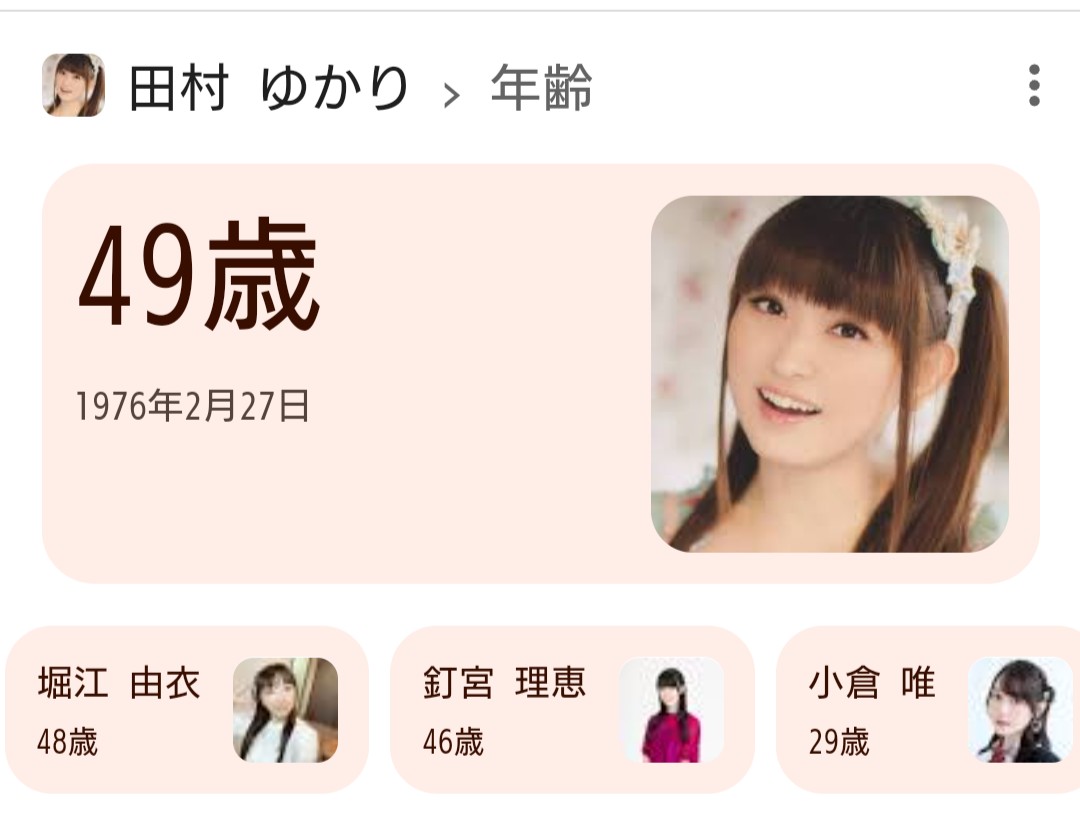The height and width of the screenshot is (819, 1080).
Task: Open the large photo in the 49歳 card
Action: pos(829,374)
